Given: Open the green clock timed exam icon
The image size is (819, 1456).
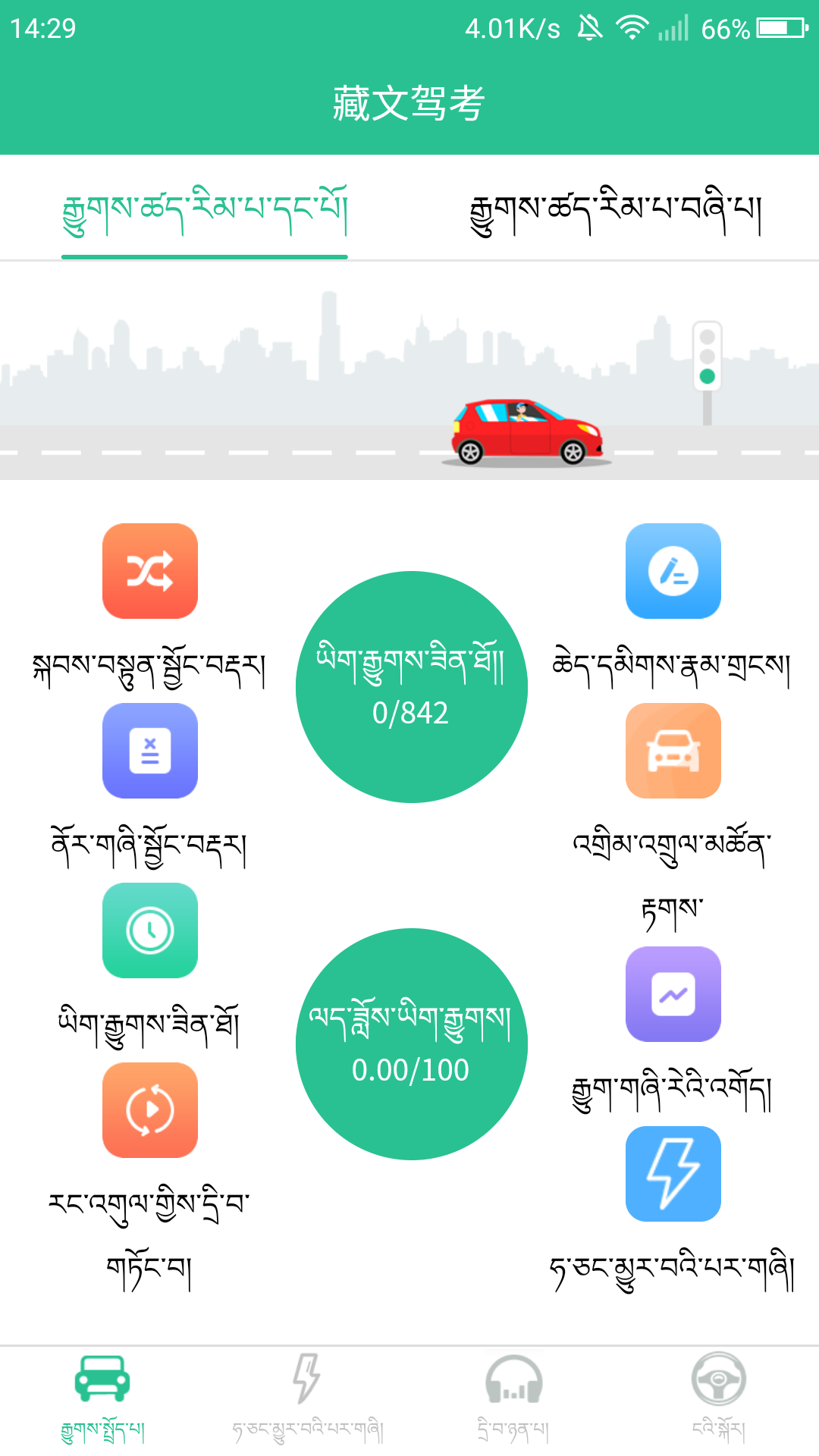Looking at the screenshot, I should coord(149,930).
